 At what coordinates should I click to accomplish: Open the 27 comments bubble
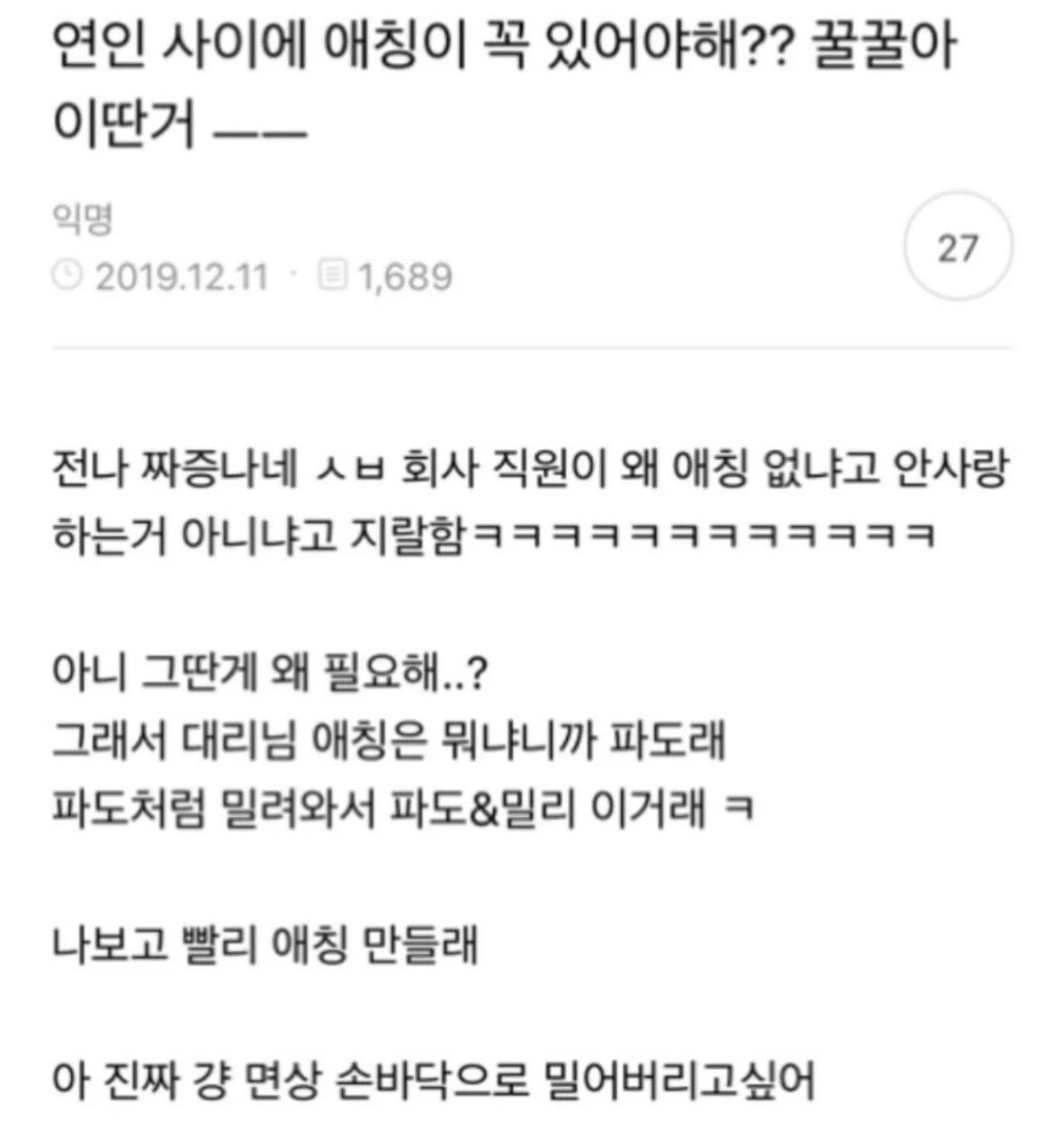click(x=958, y=247)
